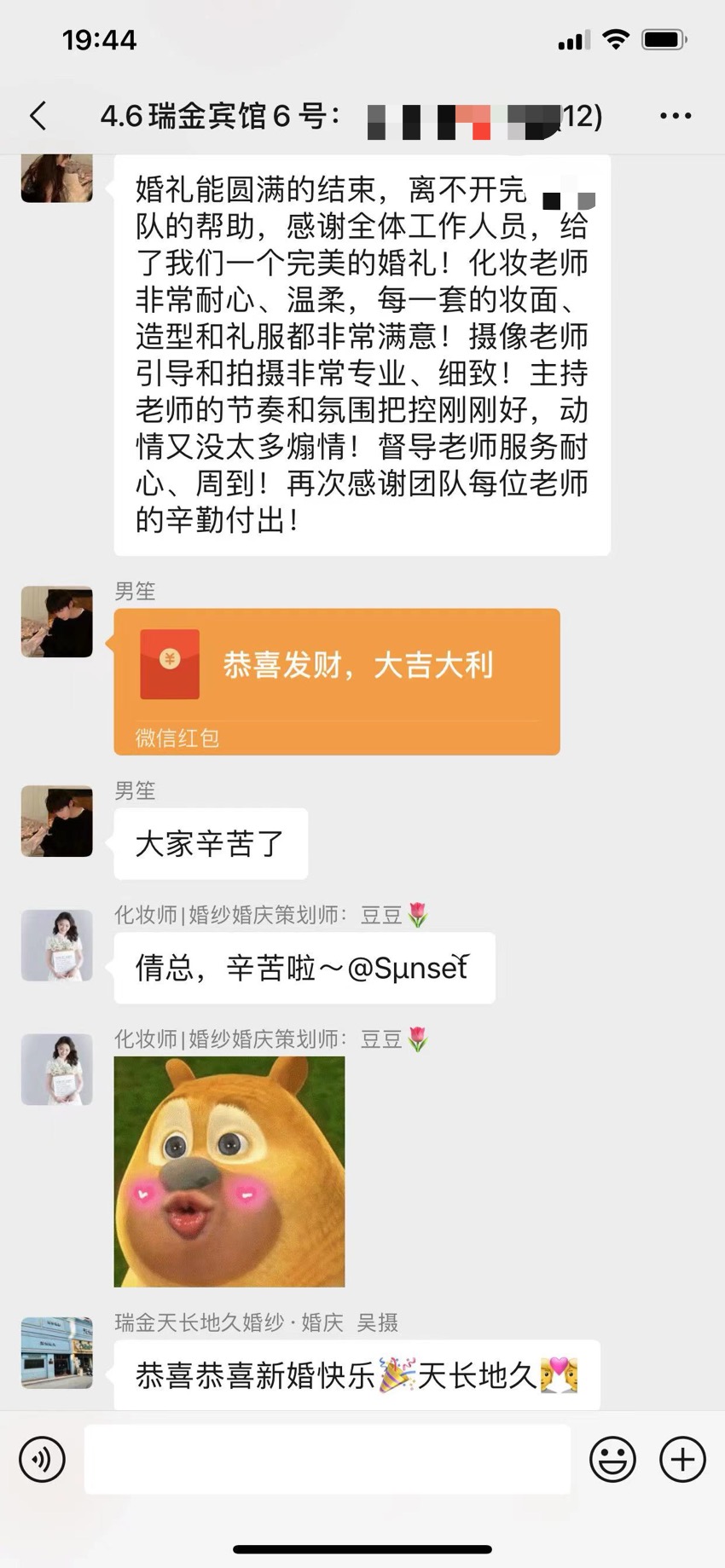Image resolution: width=725 pixels, height=1568 pixels.
Task: Open 豆豆's avatar next to 倩总 message
Action: (x=57, y=945)
